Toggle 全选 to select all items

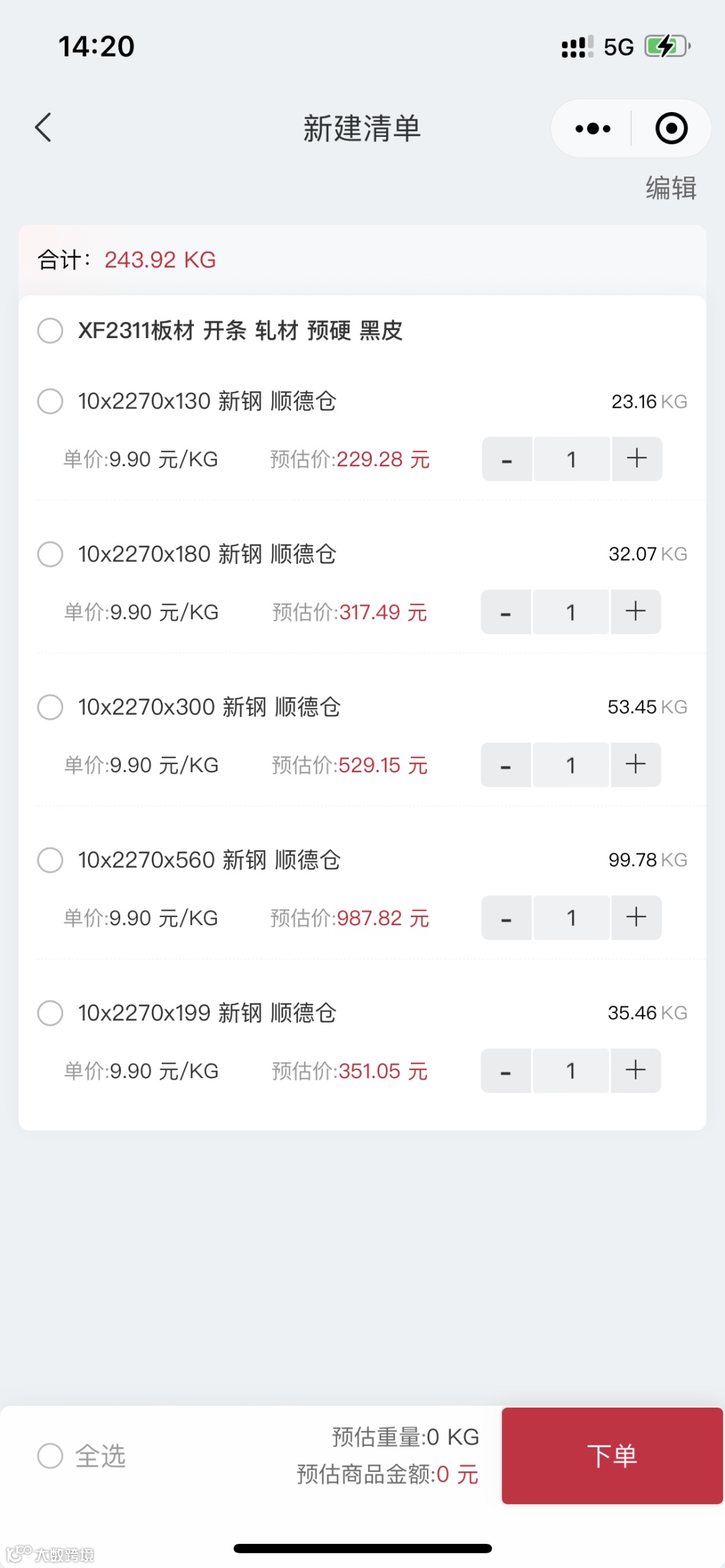pyautogui.click(x=50, y=1456)
